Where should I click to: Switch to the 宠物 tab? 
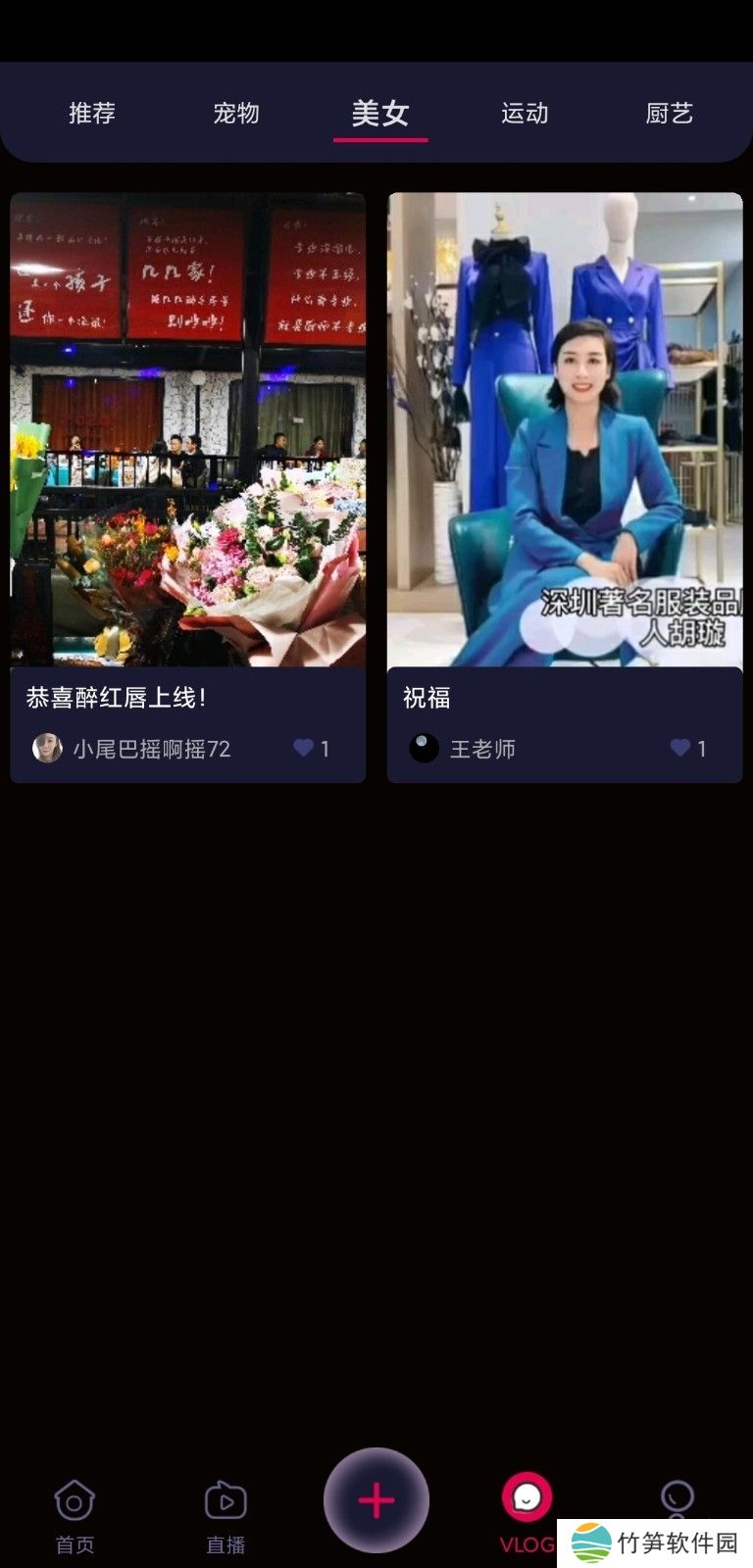coord(236,114)
